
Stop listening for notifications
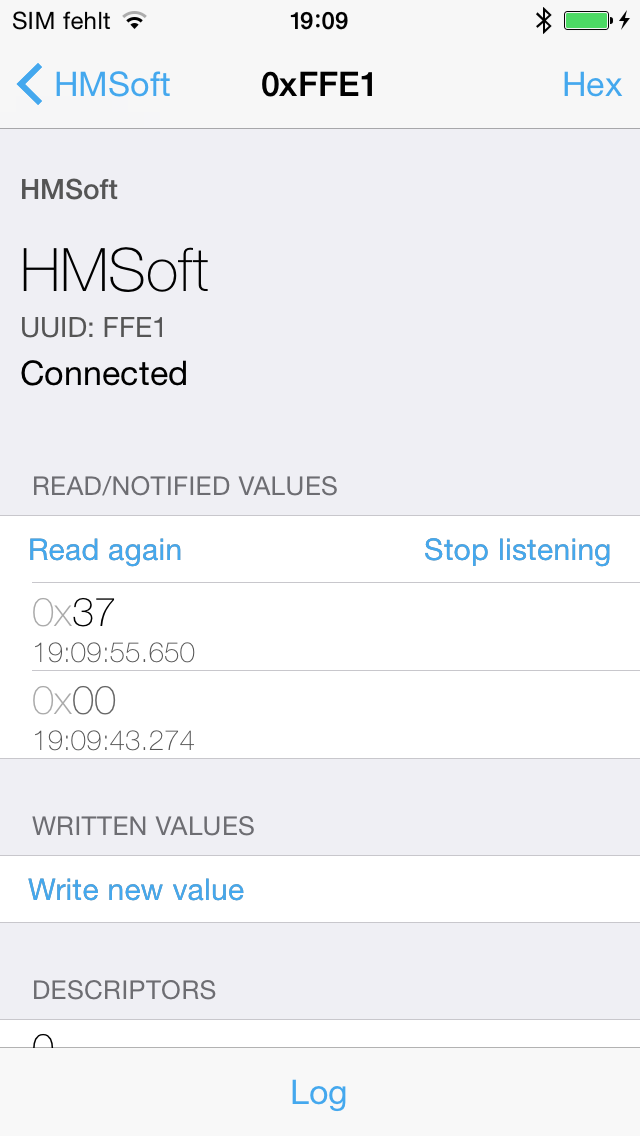click(517, 550)
